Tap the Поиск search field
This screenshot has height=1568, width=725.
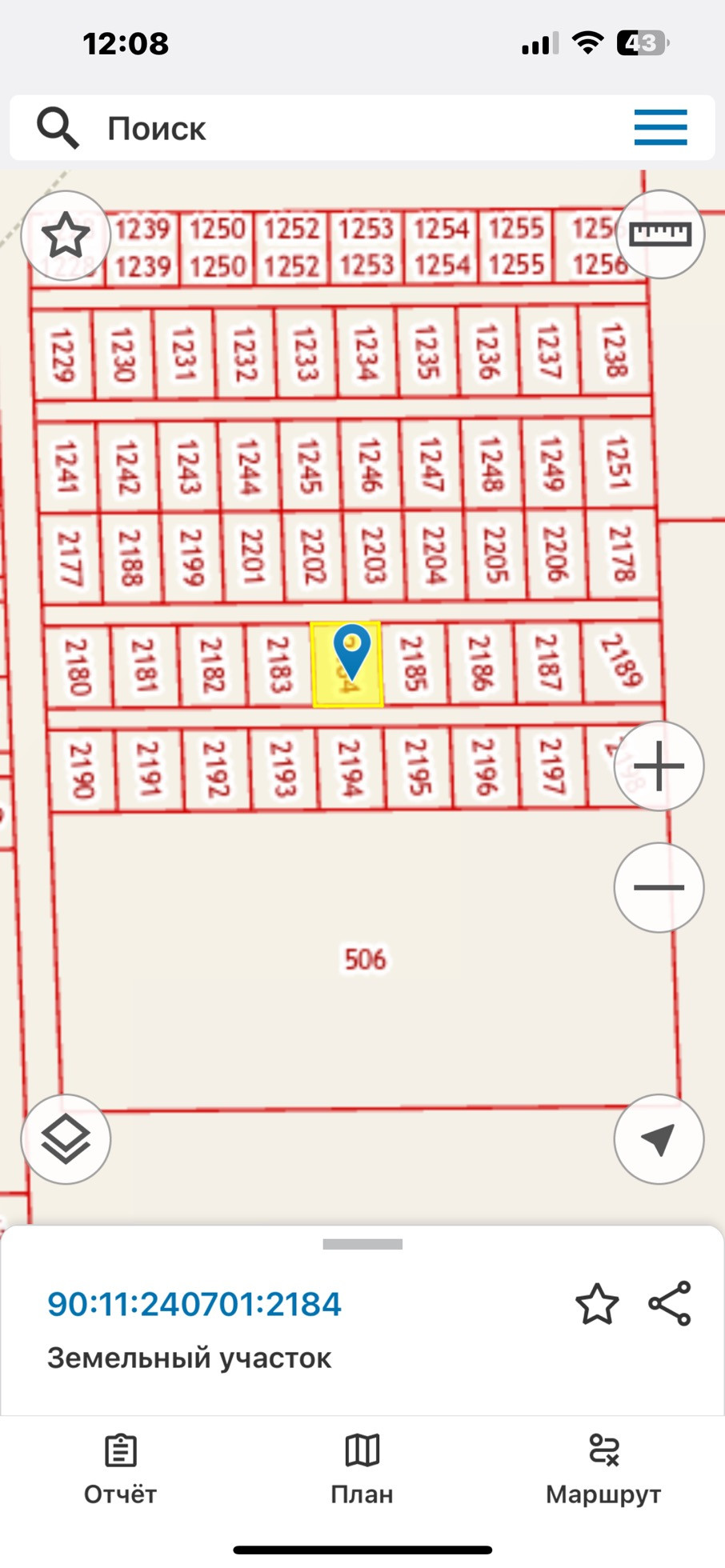pyautogui.click(x=362, y=128)
